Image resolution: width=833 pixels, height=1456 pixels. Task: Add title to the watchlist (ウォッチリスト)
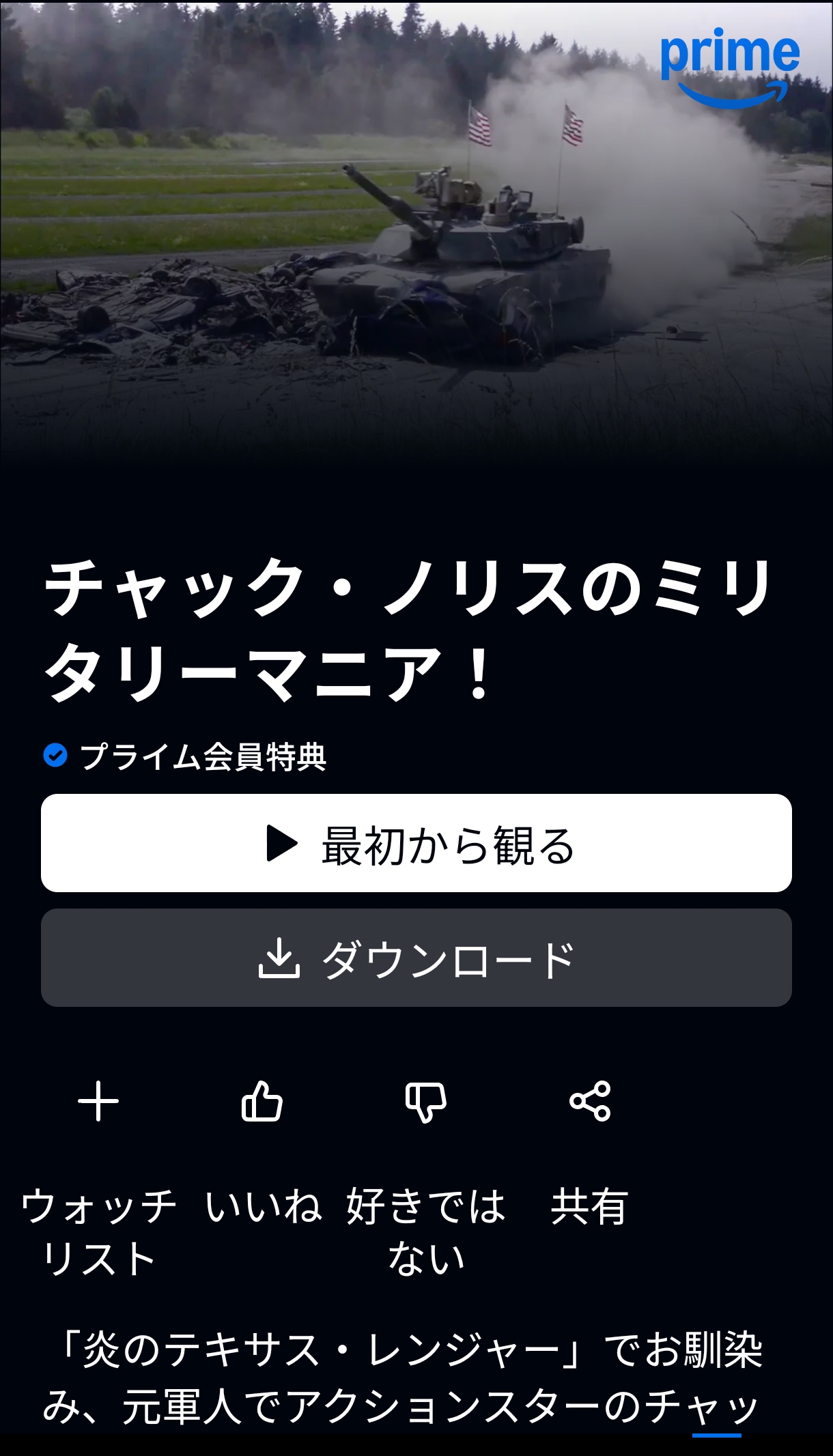98,1101
